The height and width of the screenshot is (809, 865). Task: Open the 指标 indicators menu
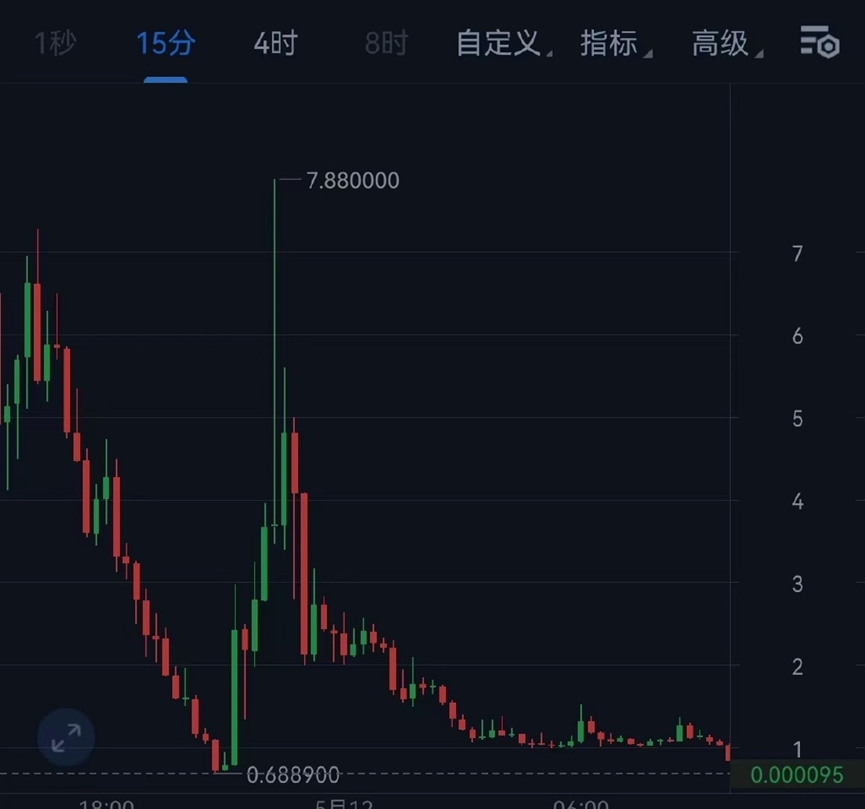612,43
